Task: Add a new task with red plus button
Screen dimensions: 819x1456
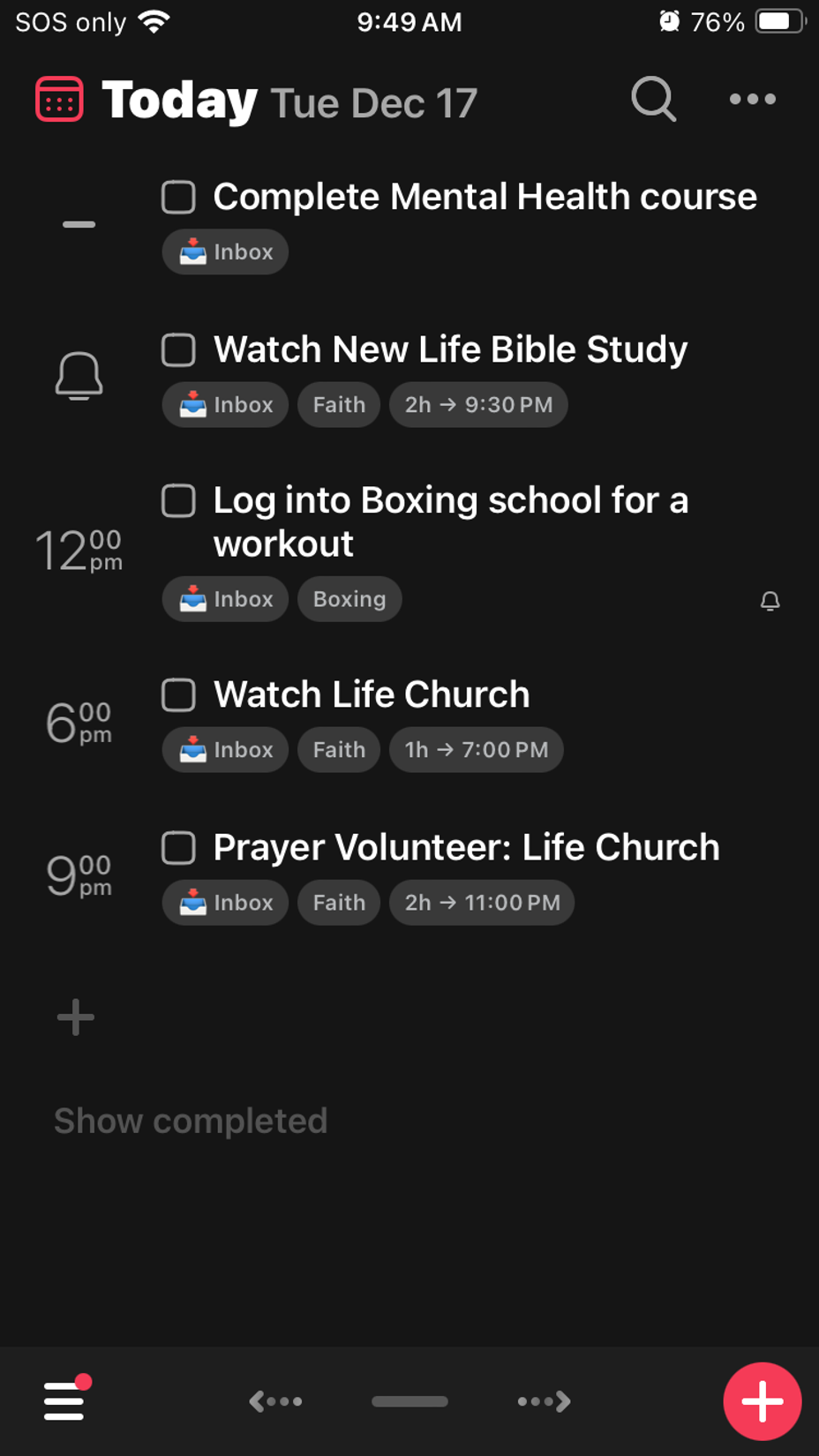Action: (763, 1400)
